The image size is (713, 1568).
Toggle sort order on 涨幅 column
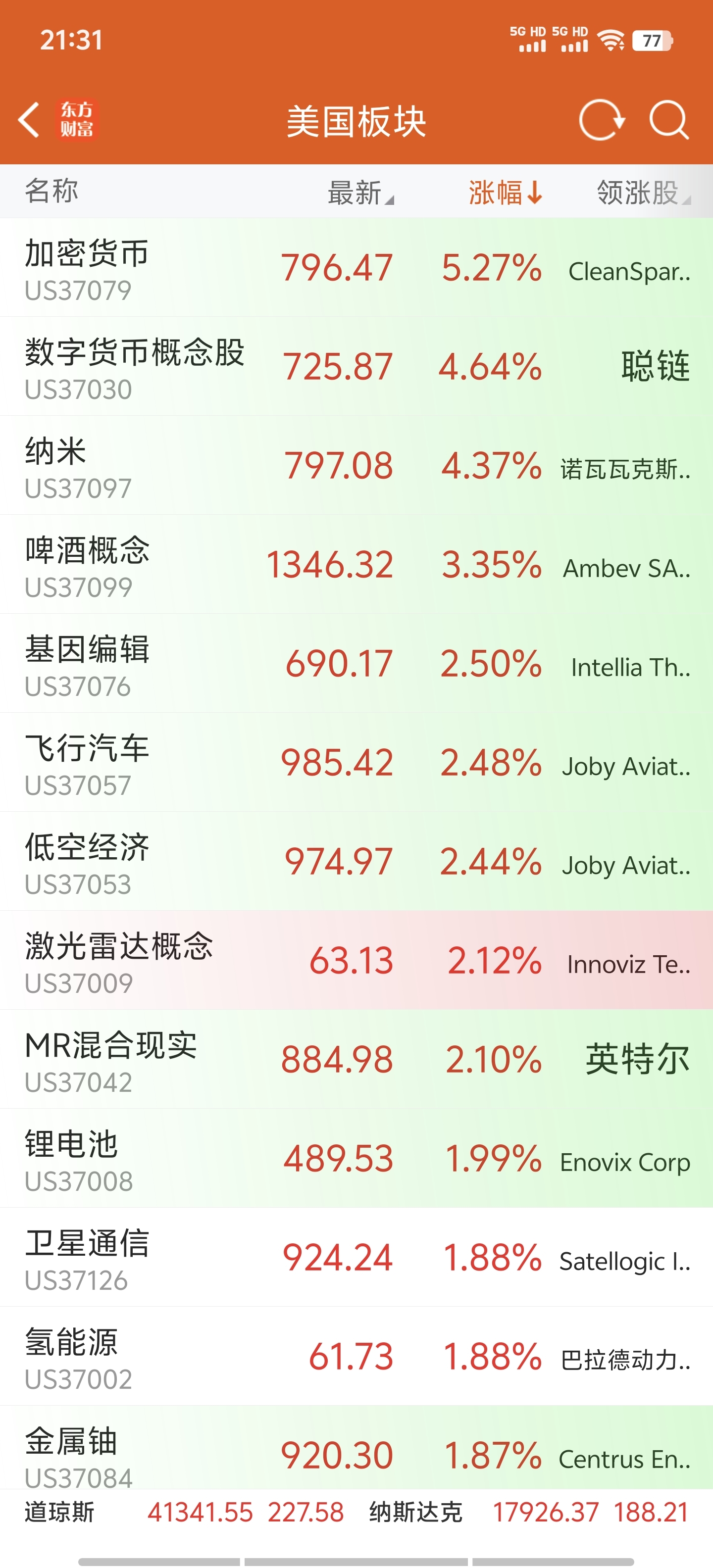[x=505, y=193]
